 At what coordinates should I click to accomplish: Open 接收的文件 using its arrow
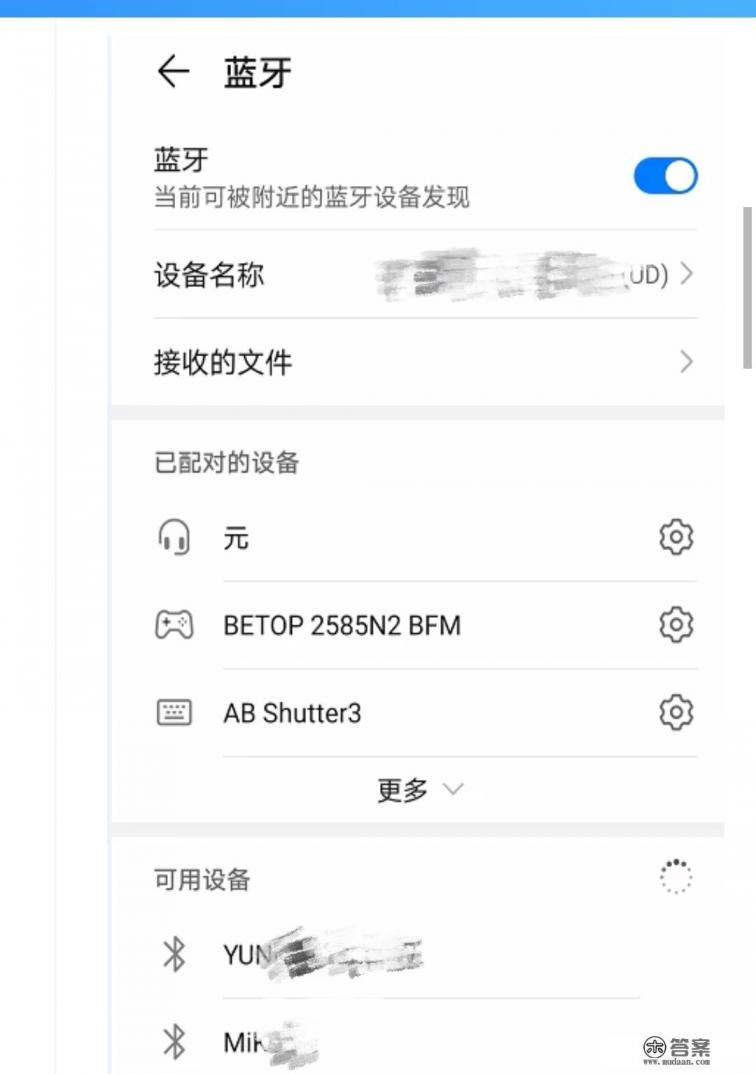(685, 363)
